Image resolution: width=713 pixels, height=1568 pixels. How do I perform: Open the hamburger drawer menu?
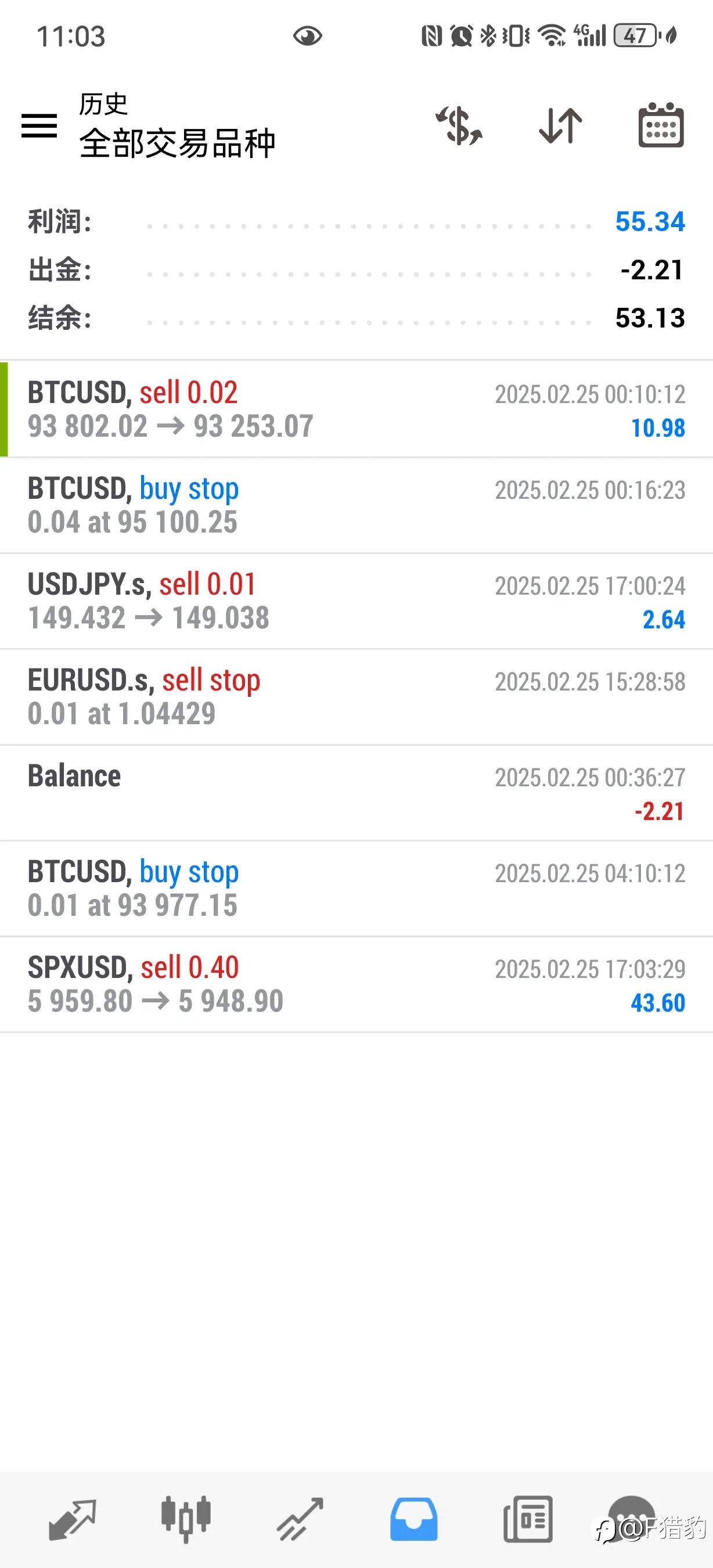pos(39,126)
